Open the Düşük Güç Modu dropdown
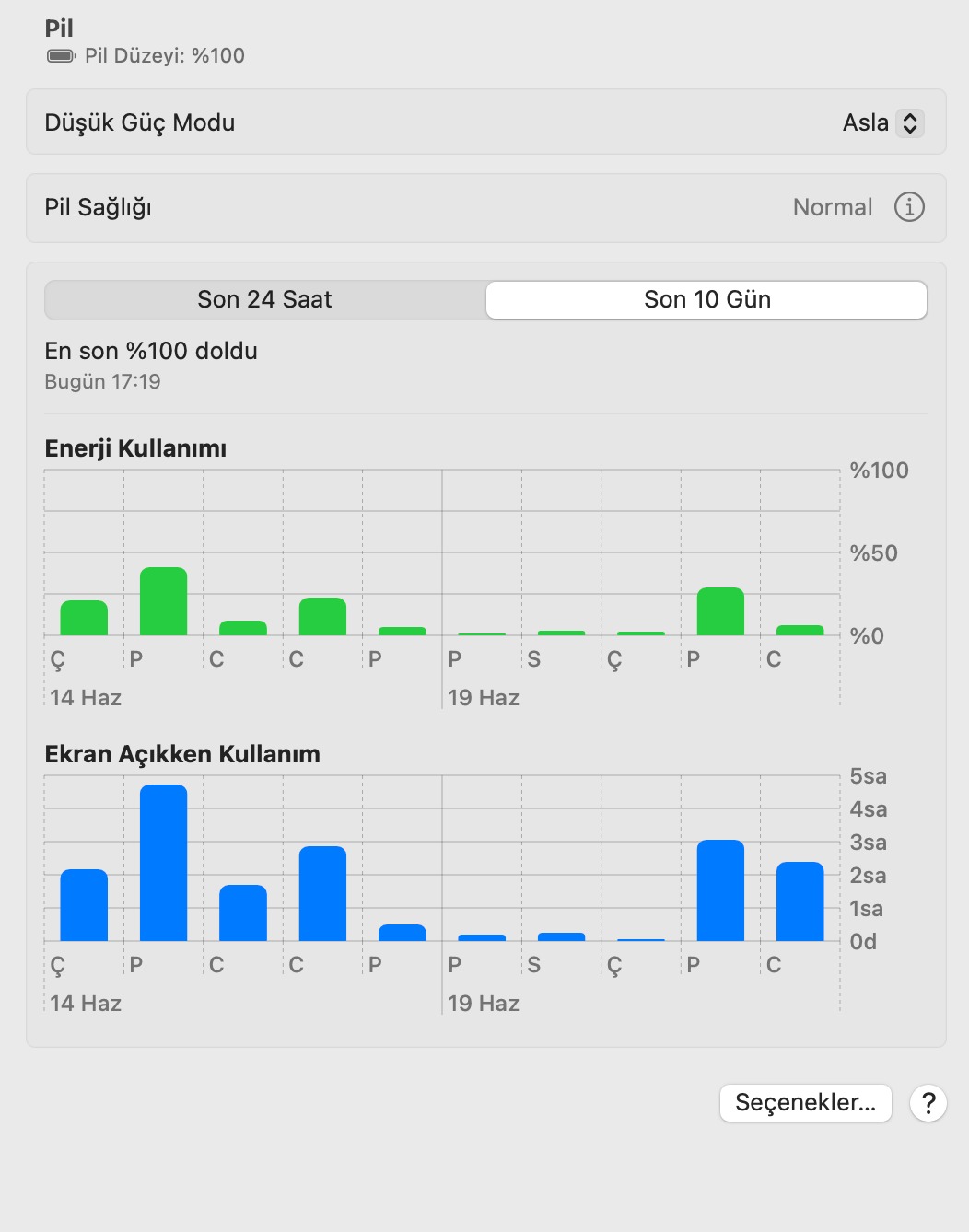969x1232 pixels. (883, 122)
